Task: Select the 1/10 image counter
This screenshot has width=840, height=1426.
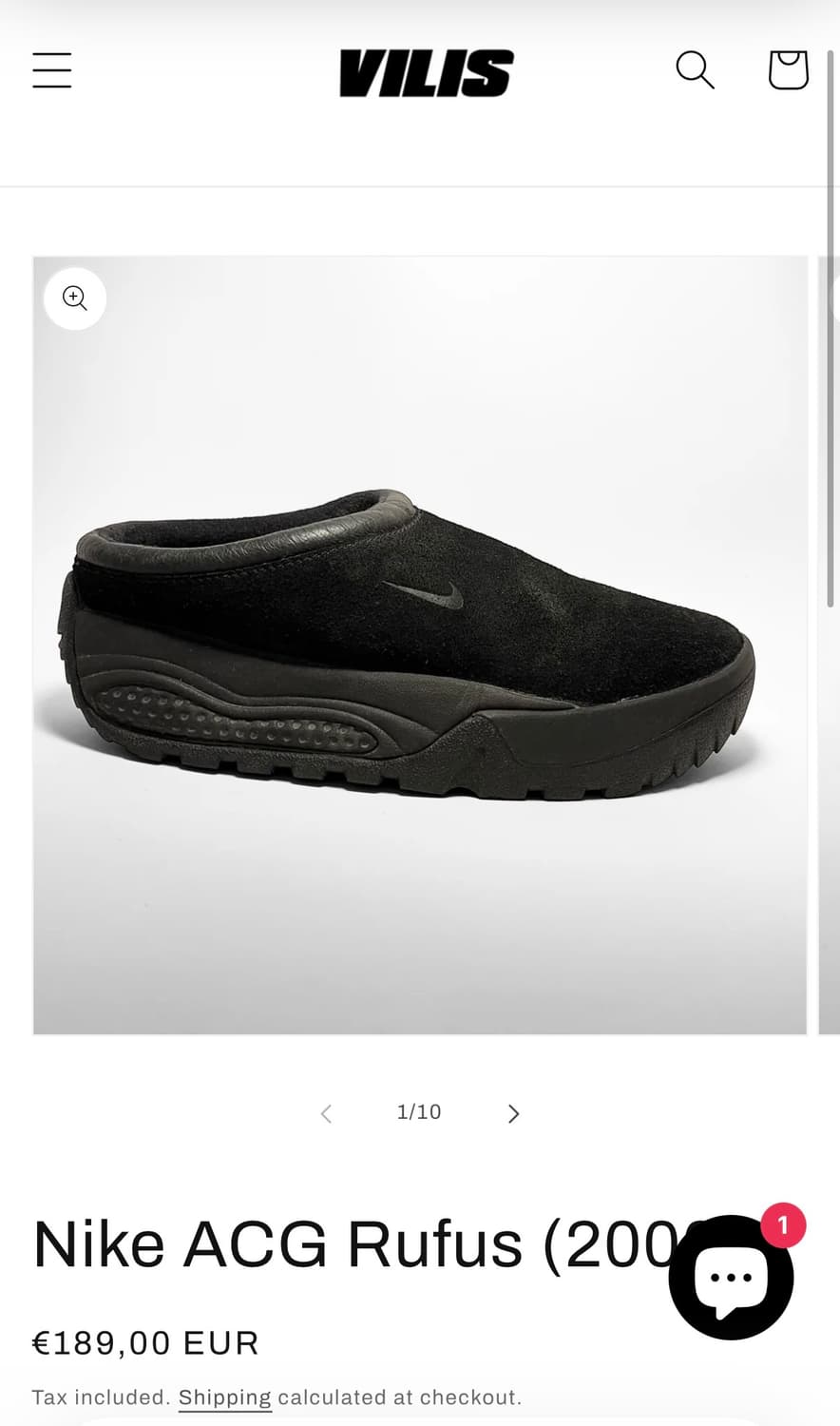Action: coord(418,1111)
